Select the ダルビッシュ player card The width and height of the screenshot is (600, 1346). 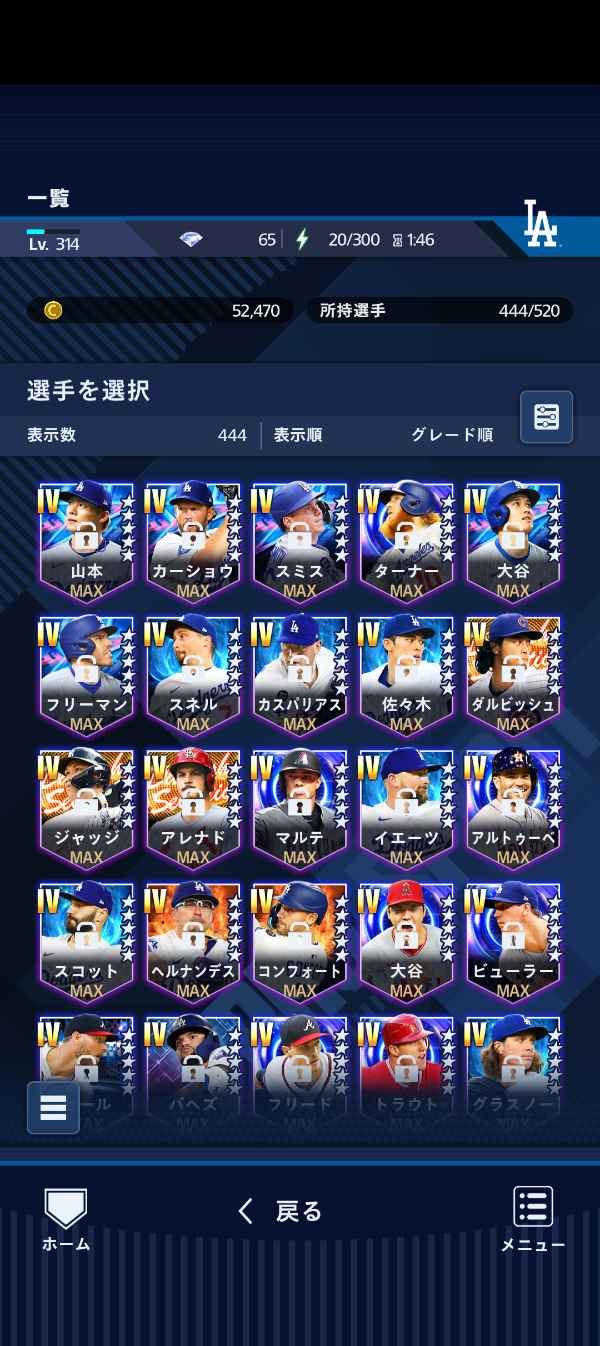click(x=513, y=675)
